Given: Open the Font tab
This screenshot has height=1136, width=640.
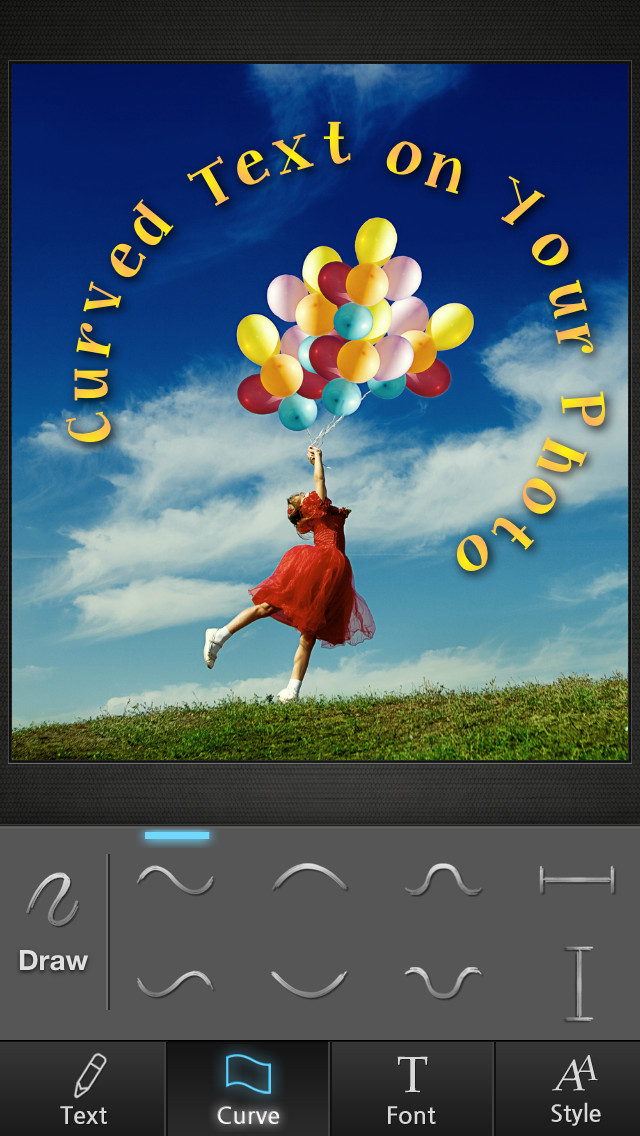Looking at the screenshot, I should click(412, 1089).
